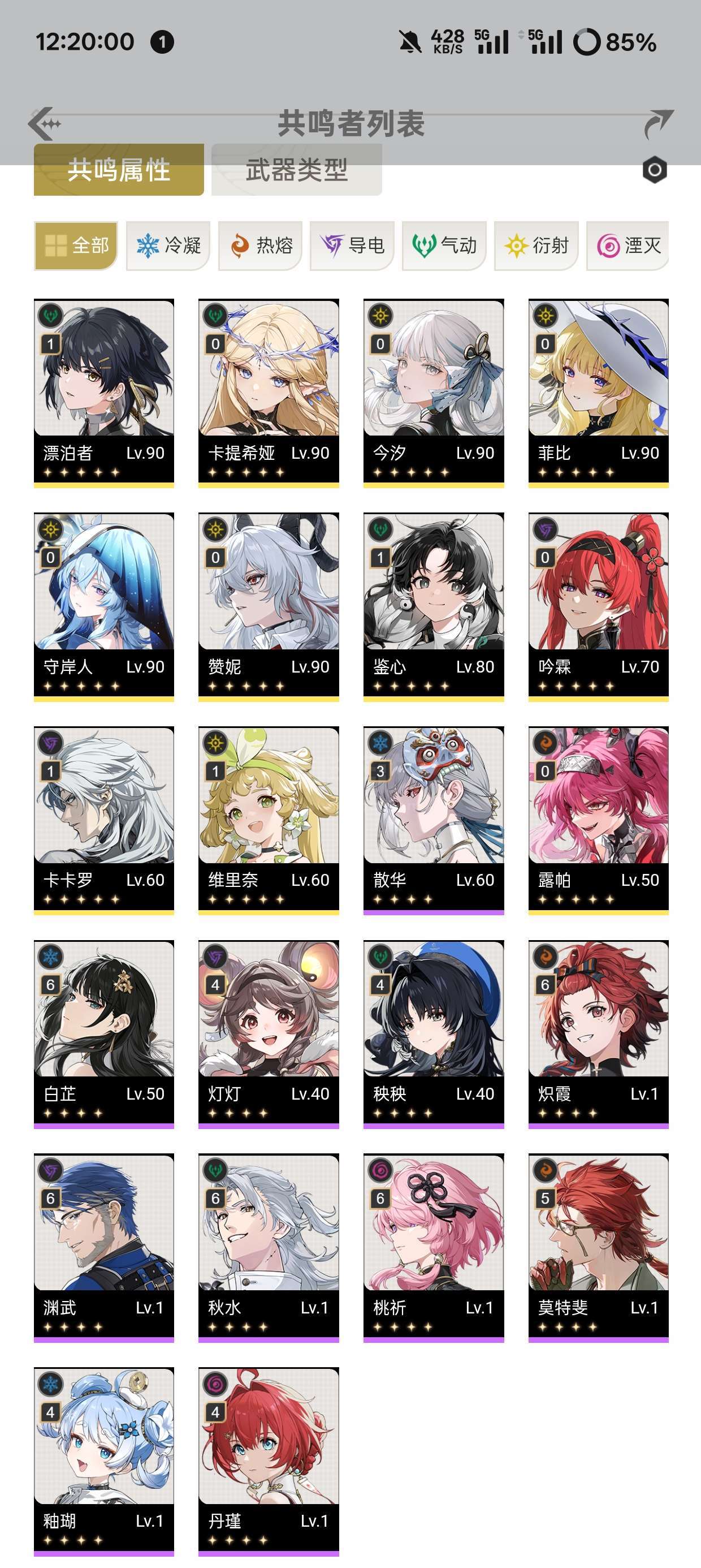The image size is (701, 1568).
Task: Share the resonator list
Action: (x=659, y=123)
